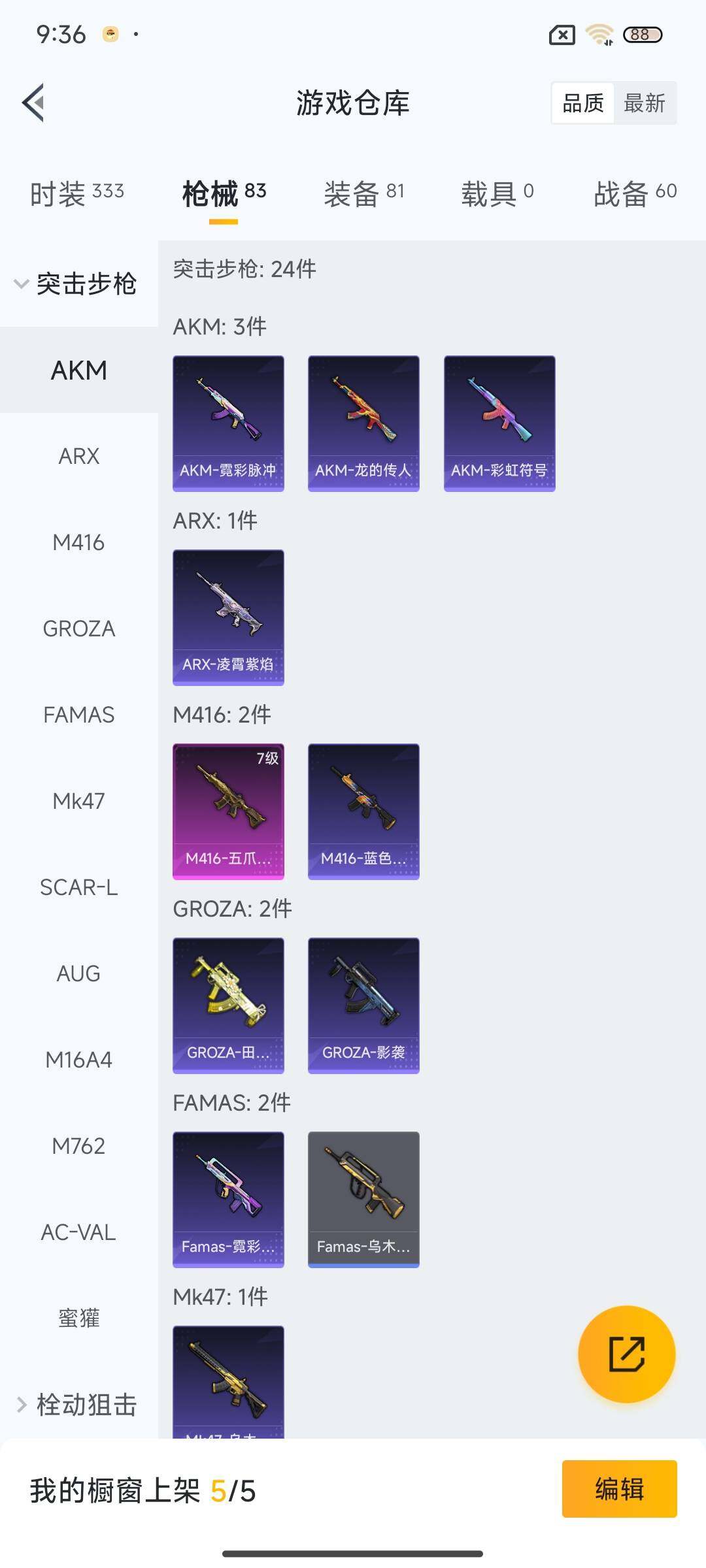View the AKM-龙的传人 skin
Screen dimensions: 706x1568
[x=363, y=423]
